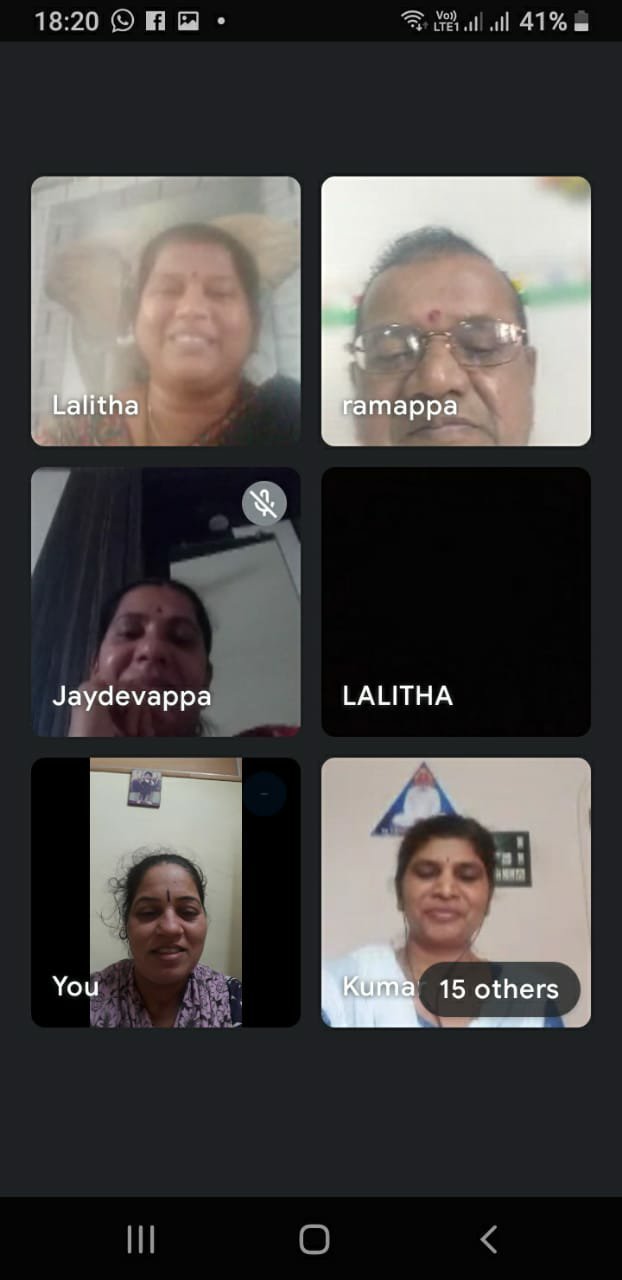The height and width of the screenshot is (1280, 622).
Task: Open your own video tile labeled You
Action: point(165,891)
